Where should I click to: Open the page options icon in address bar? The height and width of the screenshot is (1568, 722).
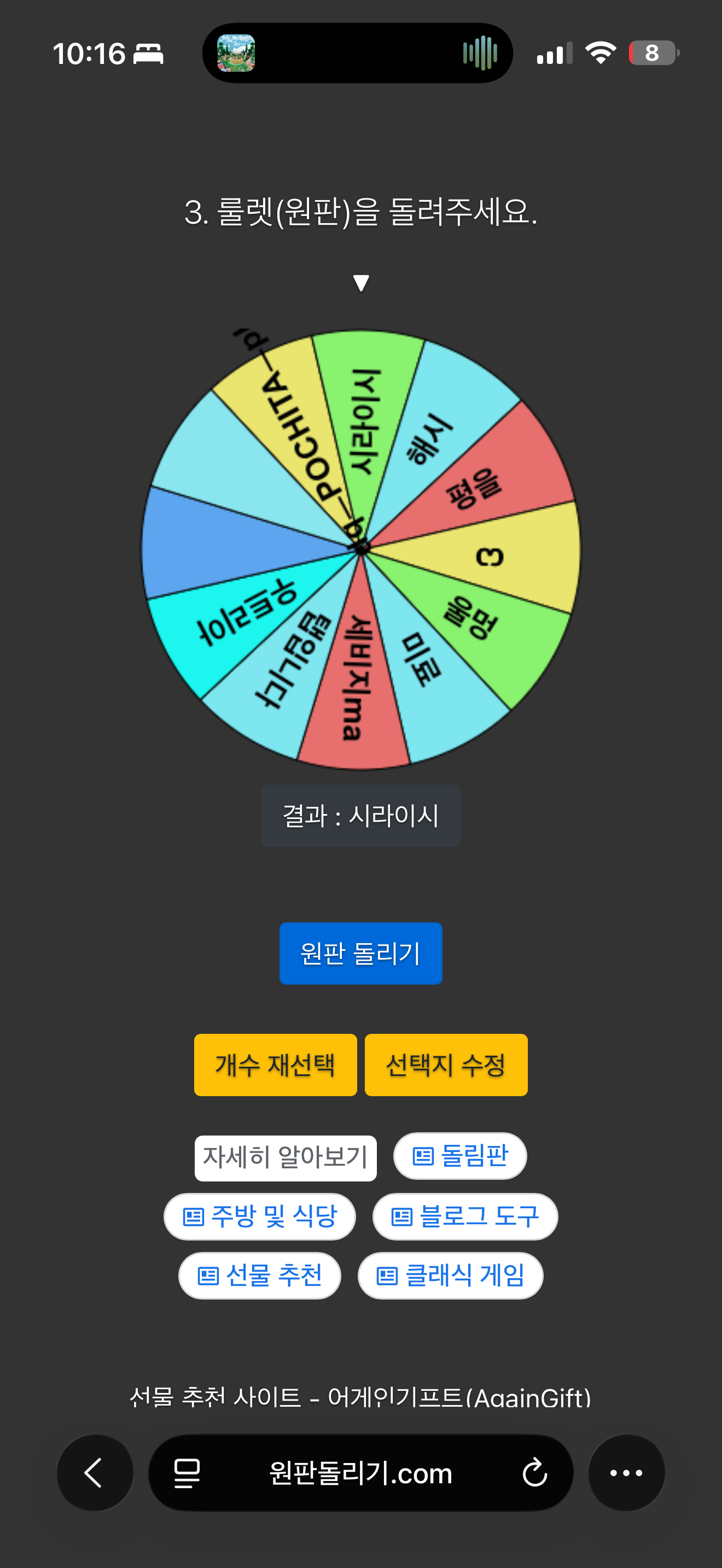click(x=187, y=1472)
